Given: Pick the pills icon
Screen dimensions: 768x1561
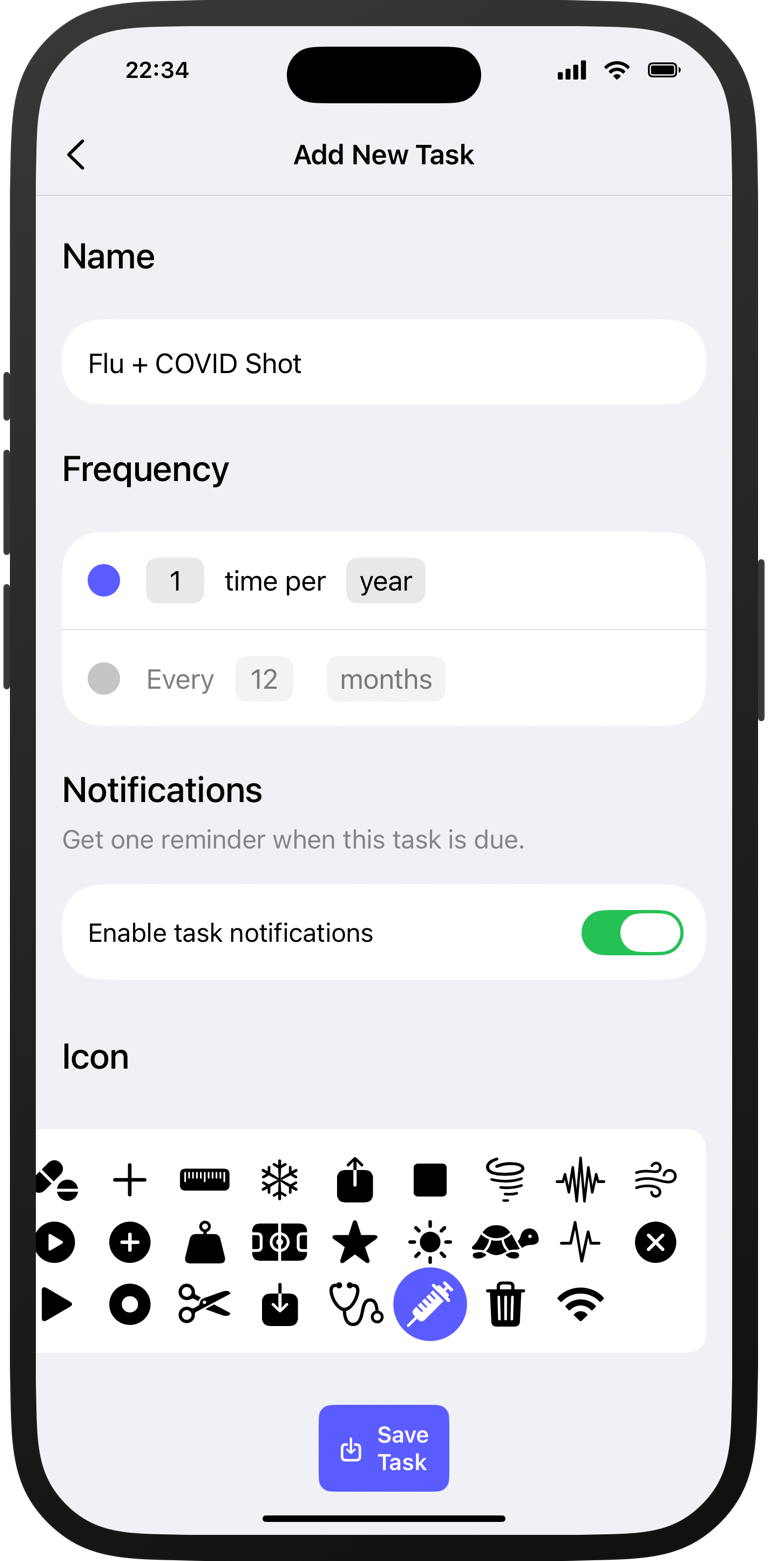Looking at the screenshot, I should (54, 1179).
